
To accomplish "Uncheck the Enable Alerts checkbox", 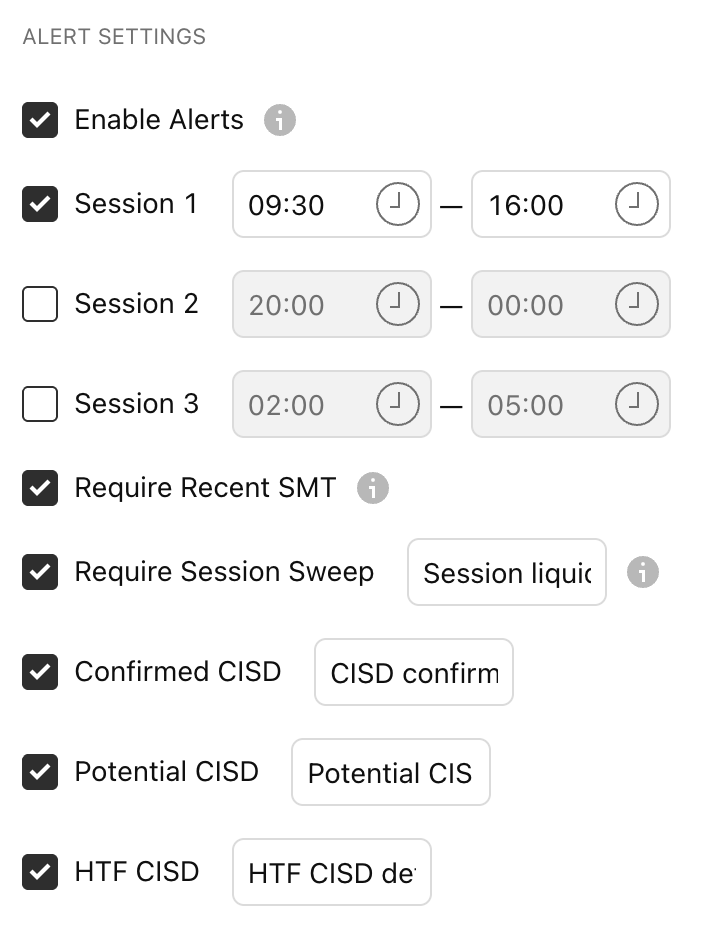I will point(40,121).
